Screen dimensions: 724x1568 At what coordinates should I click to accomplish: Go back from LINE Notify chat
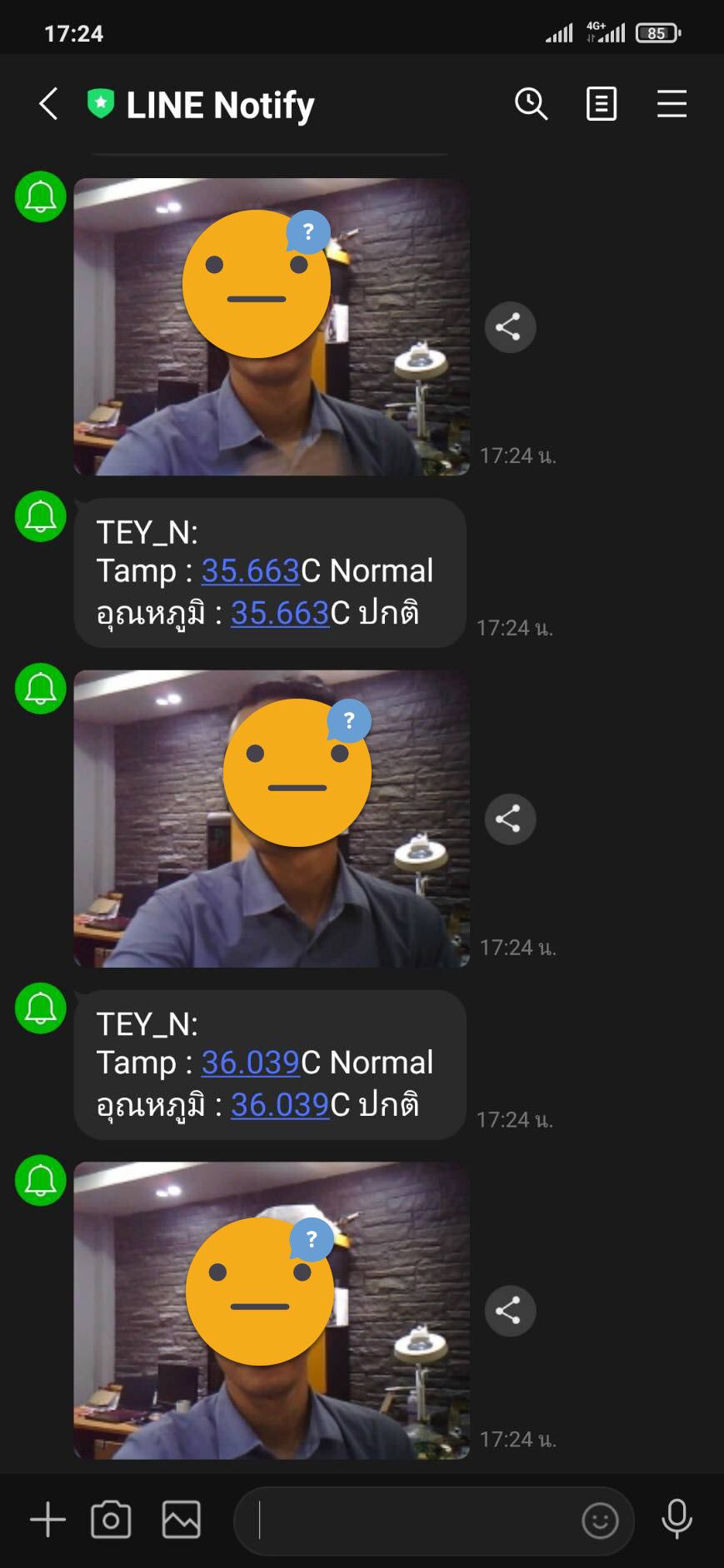coord(48,104)
